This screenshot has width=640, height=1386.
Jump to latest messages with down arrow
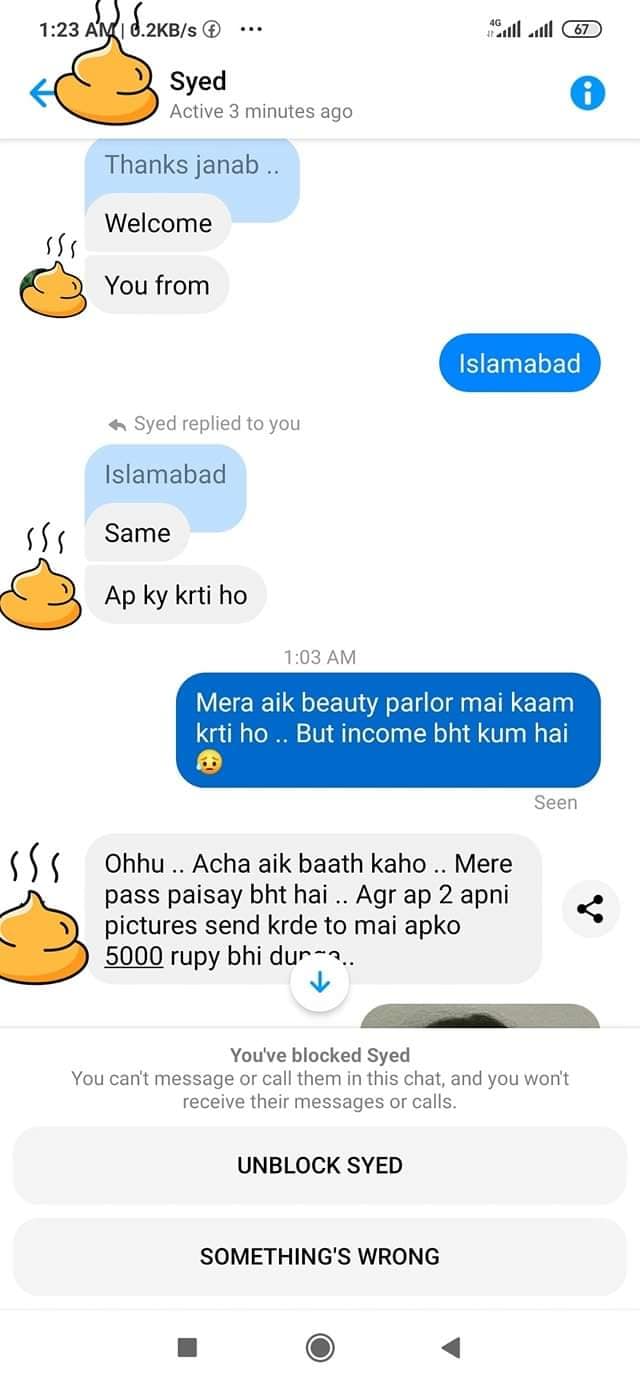320,983
